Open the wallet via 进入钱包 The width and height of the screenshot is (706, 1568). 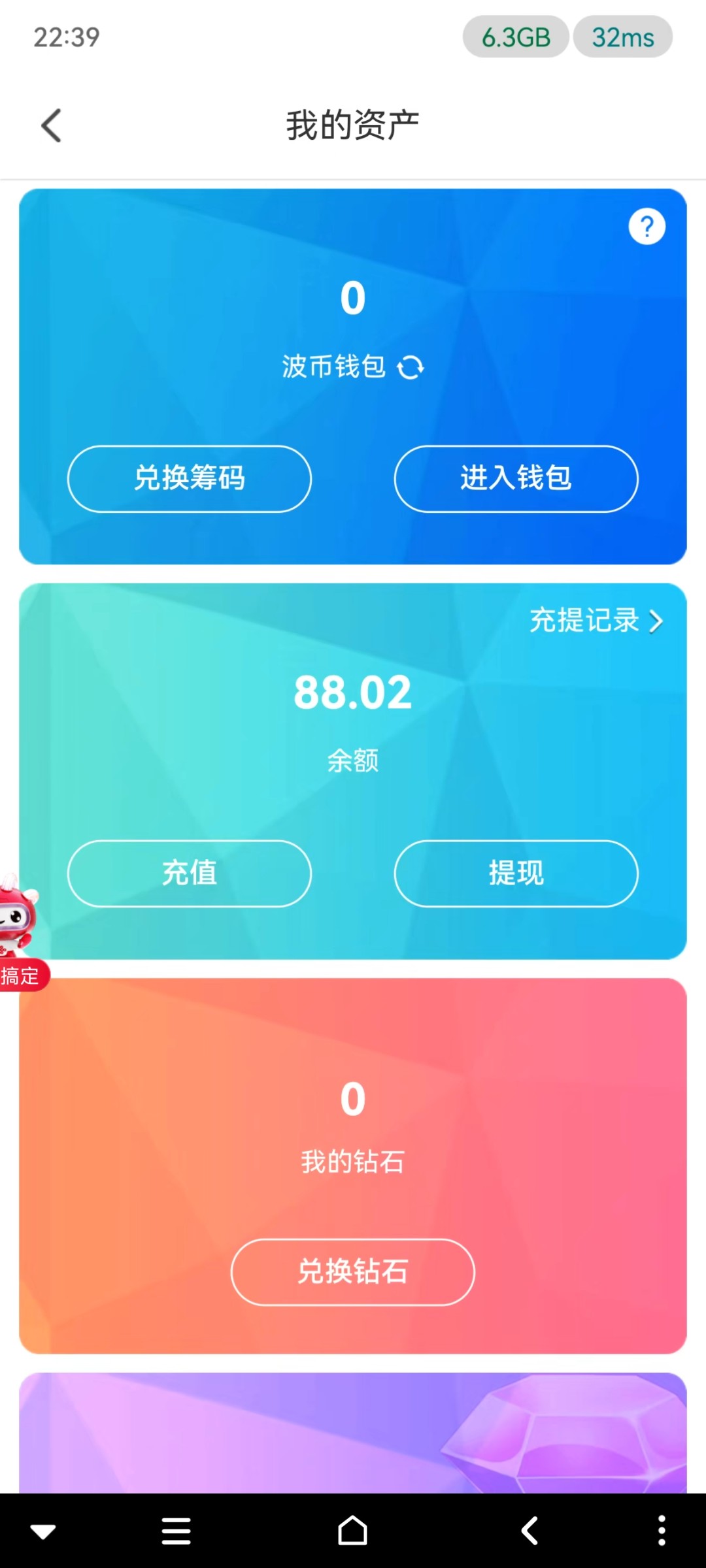click(x=516, y=479)
